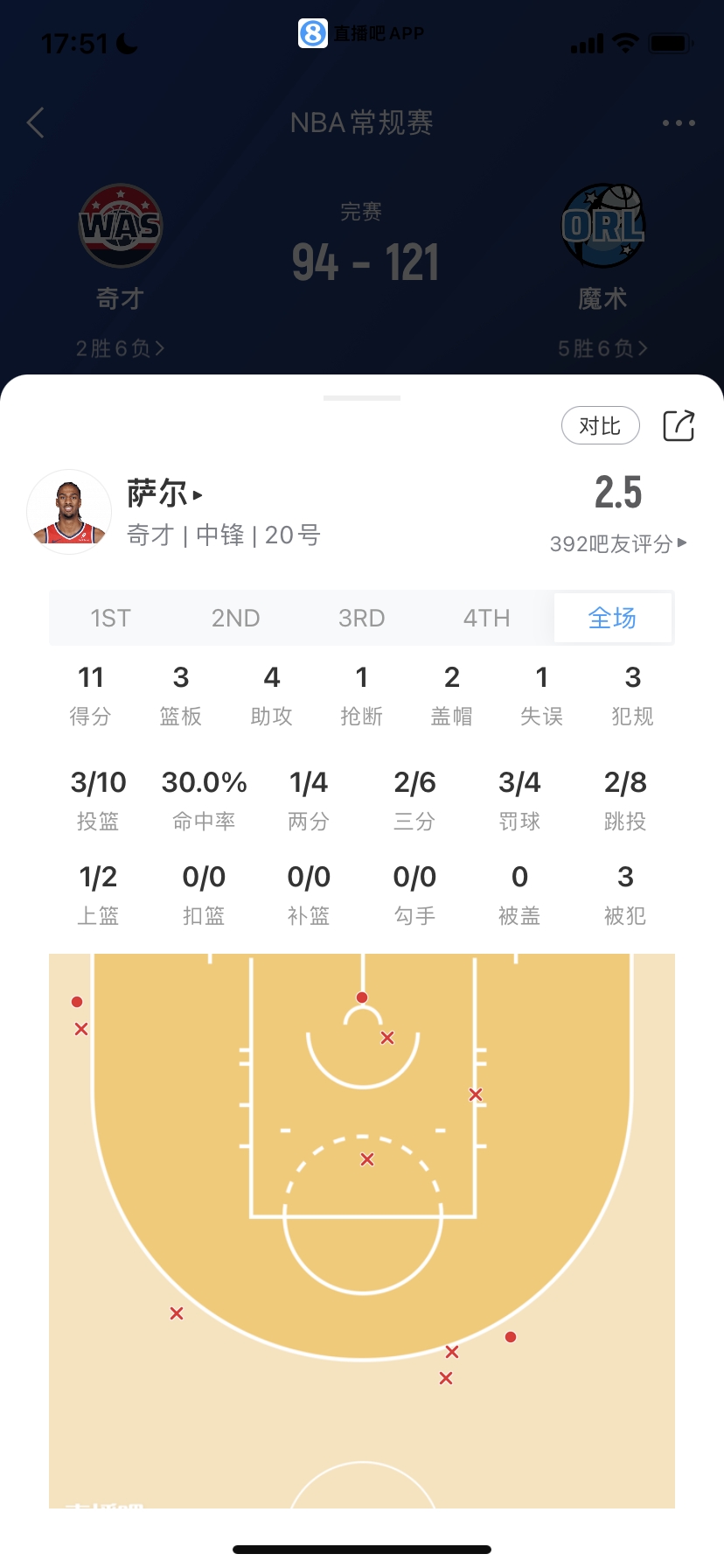Viewport: 724px width, 1568px height.
Task: Tap the 对比 compare button
Action: pos(600,426)
